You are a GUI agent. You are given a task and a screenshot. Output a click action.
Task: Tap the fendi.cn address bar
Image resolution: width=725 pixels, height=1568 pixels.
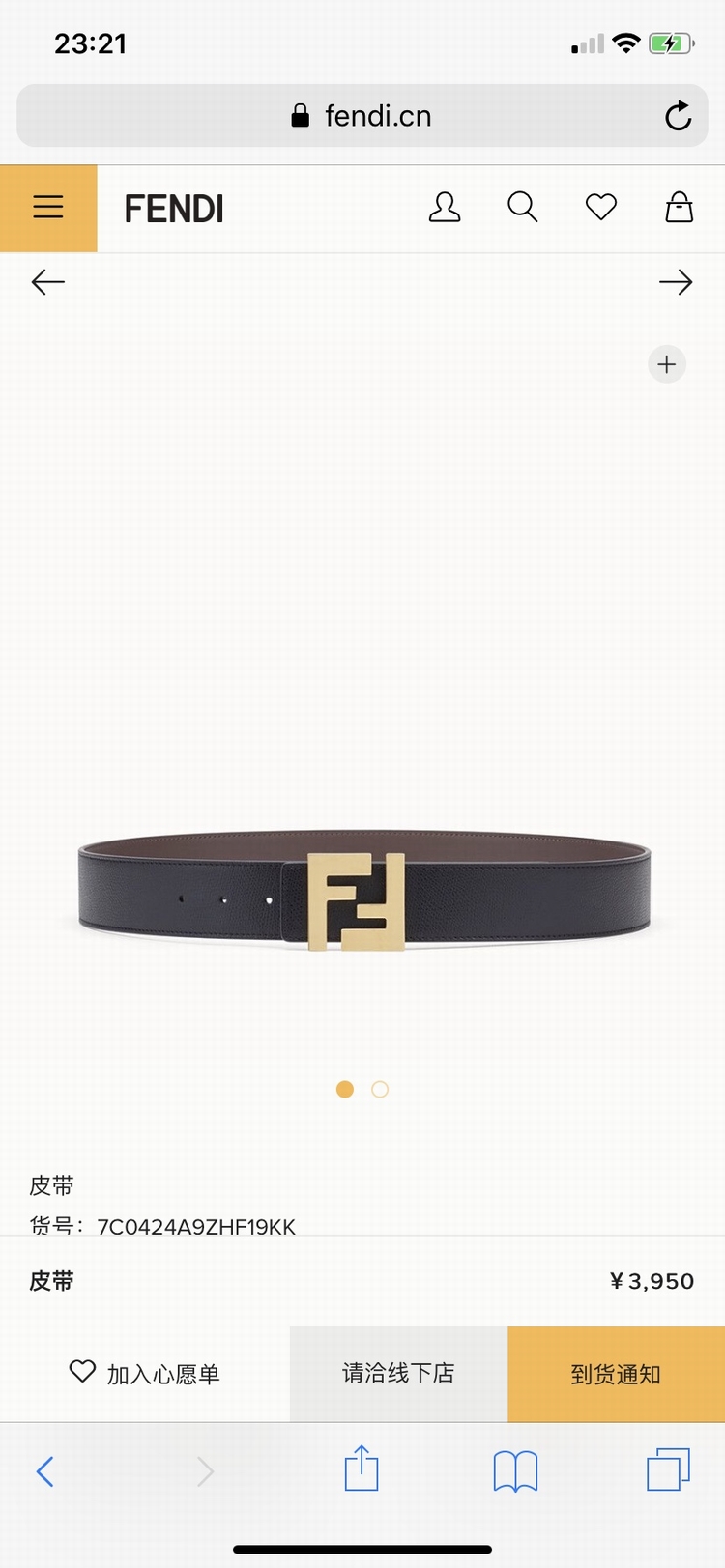coord(362,116)
